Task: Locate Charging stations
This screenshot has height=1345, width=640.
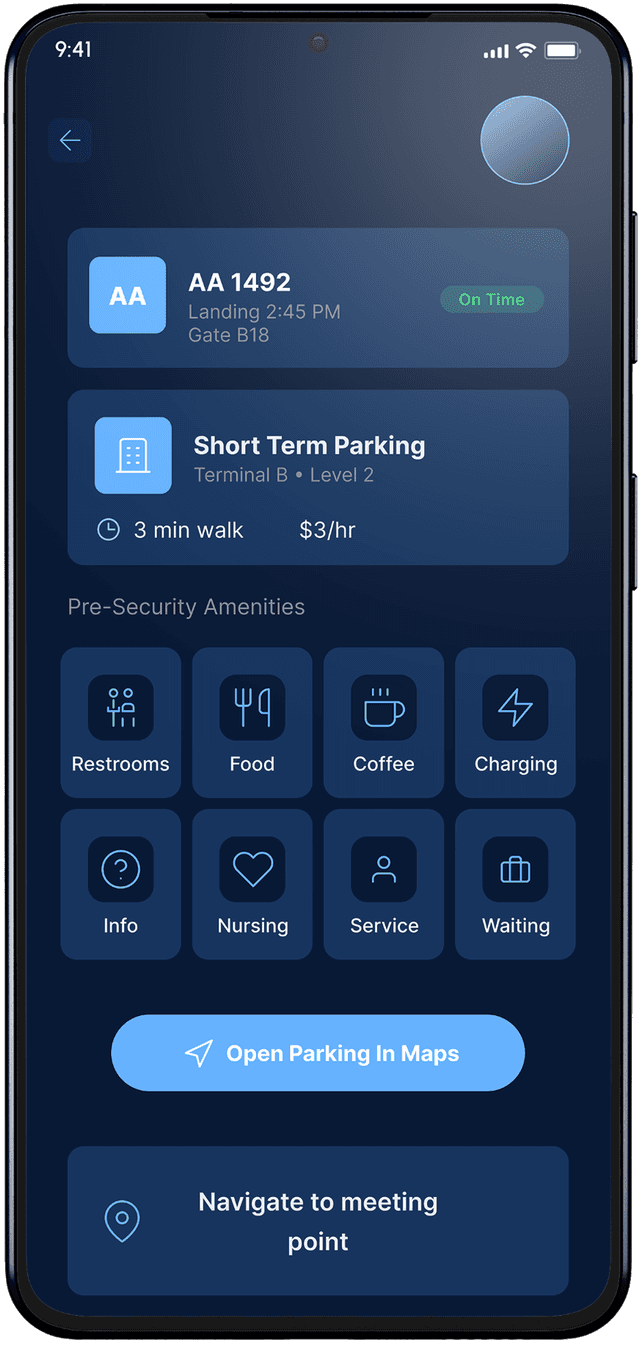Action: click(515, 723)
